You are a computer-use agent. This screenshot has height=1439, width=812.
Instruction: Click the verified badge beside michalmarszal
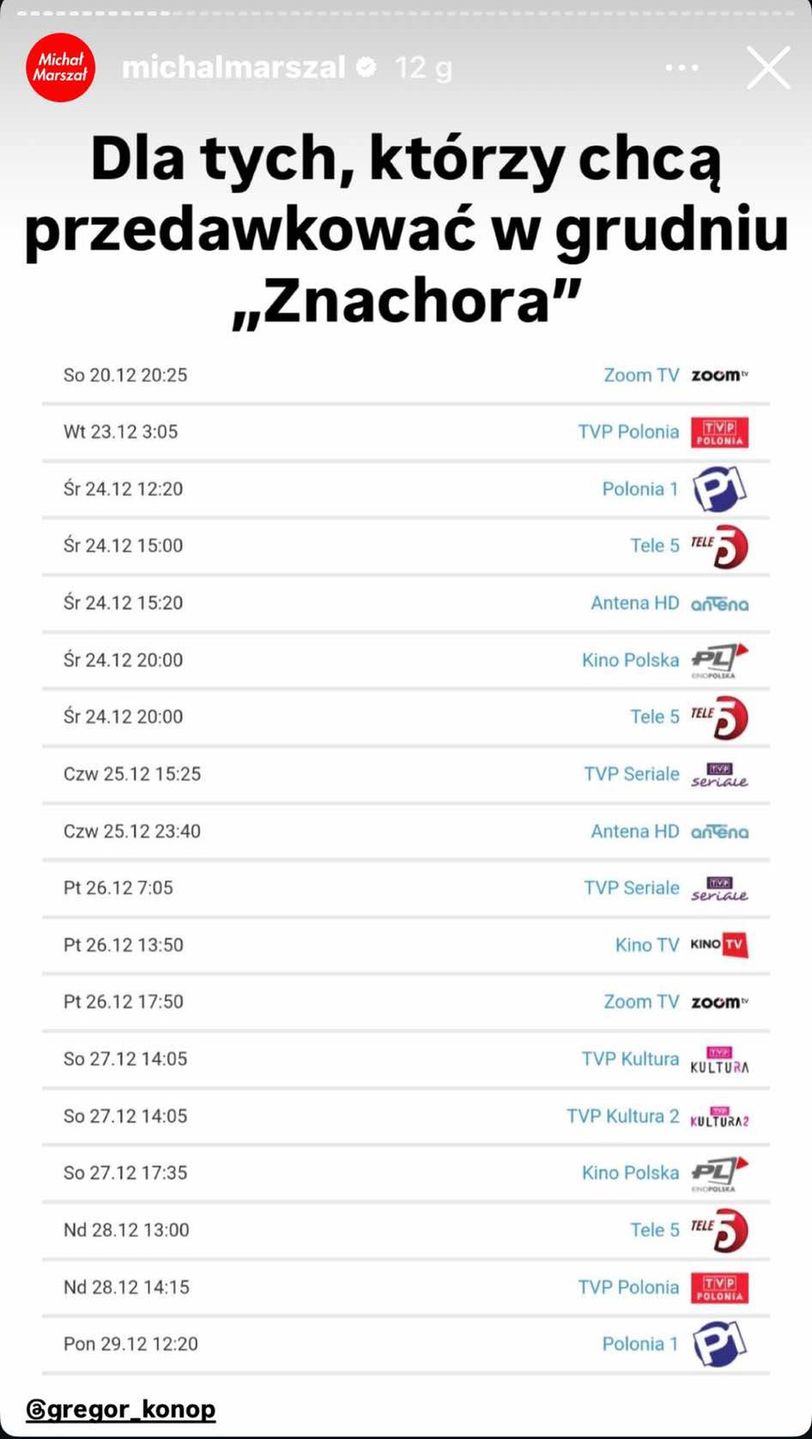pos(367,67)
